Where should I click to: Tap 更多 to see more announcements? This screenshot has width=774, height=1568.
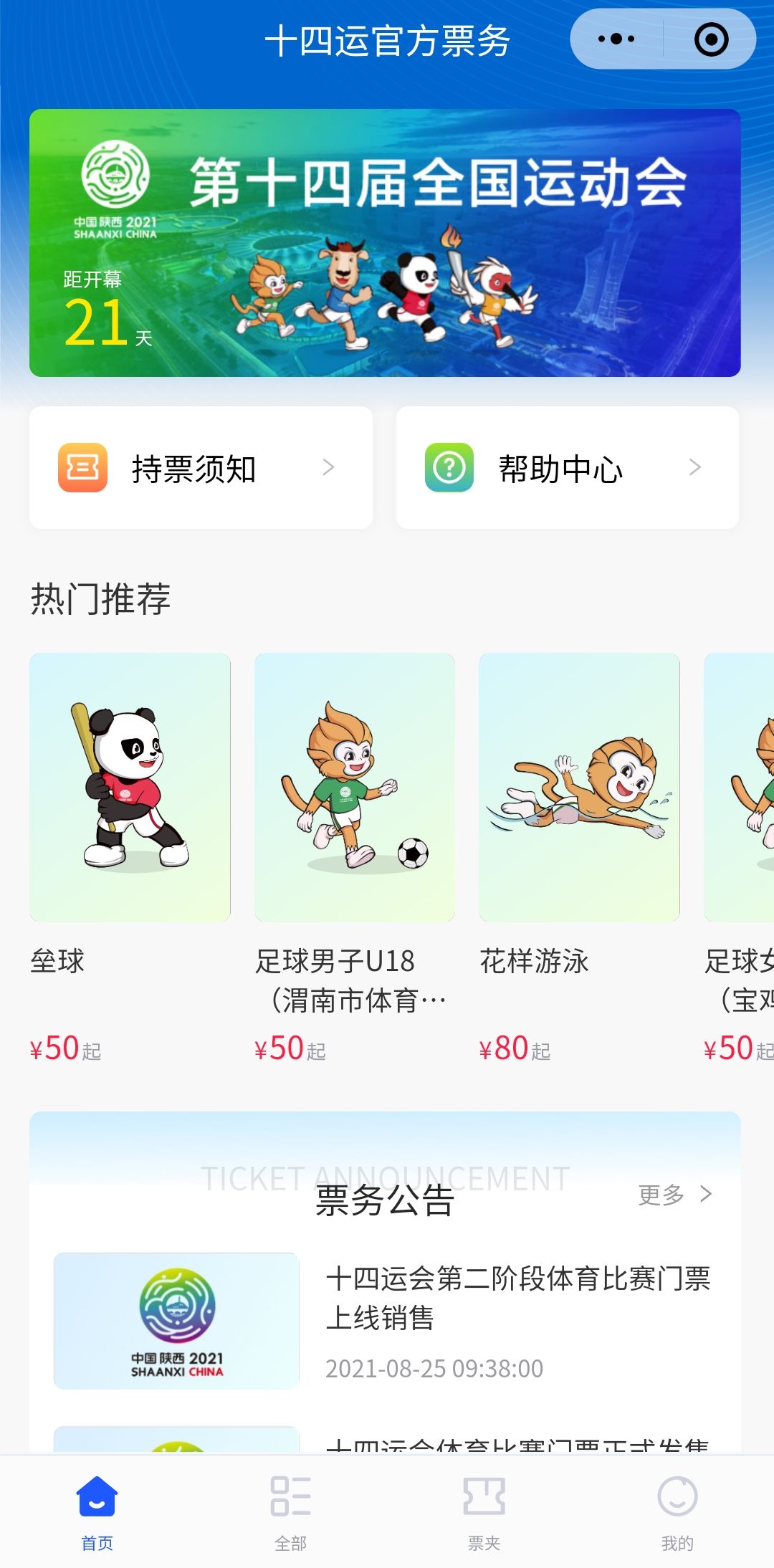674,1195
